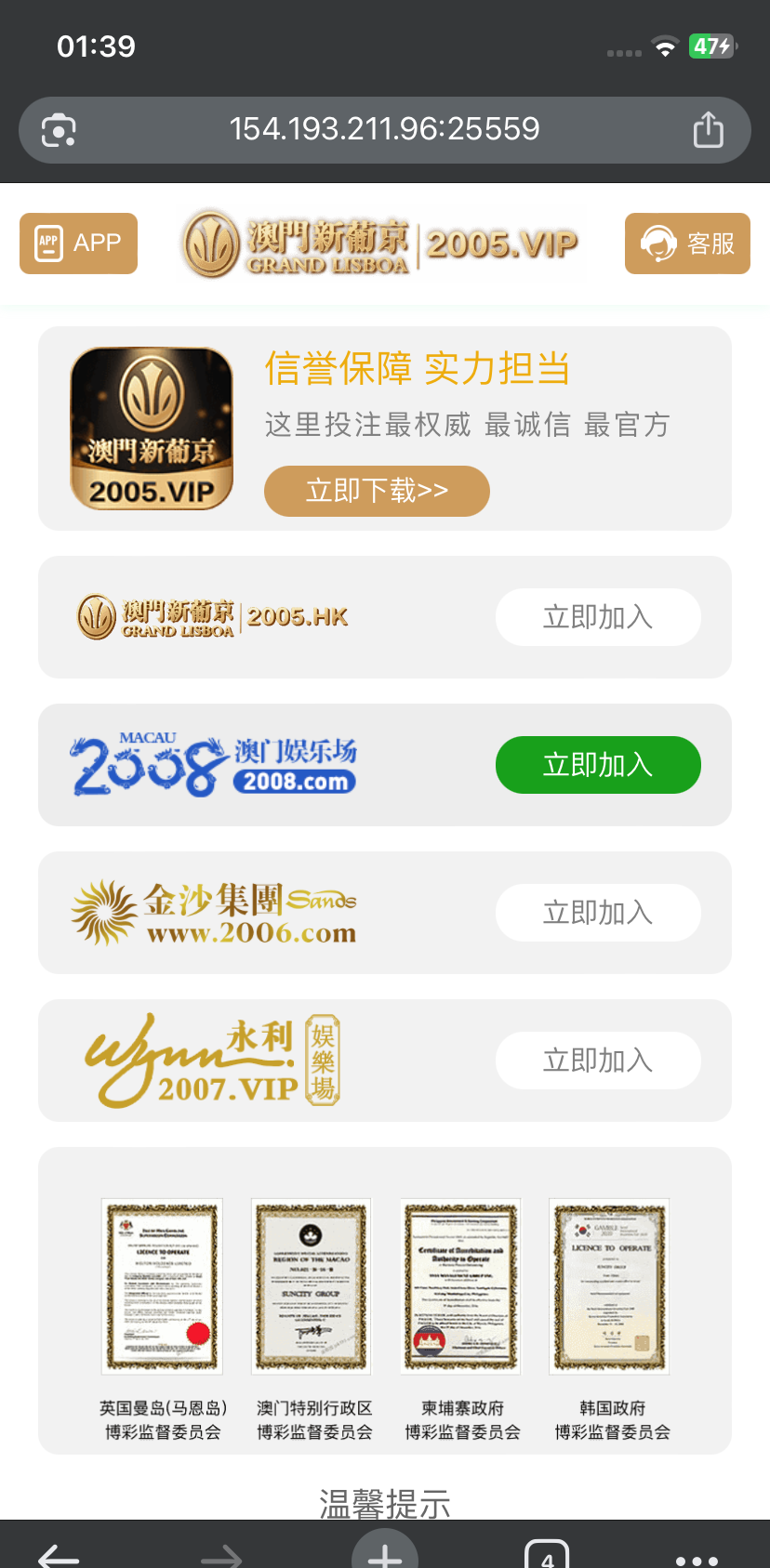Join 2008.com via green 立即加入
This screenshot has height=1568, width=770.
(x=598, y=765)
